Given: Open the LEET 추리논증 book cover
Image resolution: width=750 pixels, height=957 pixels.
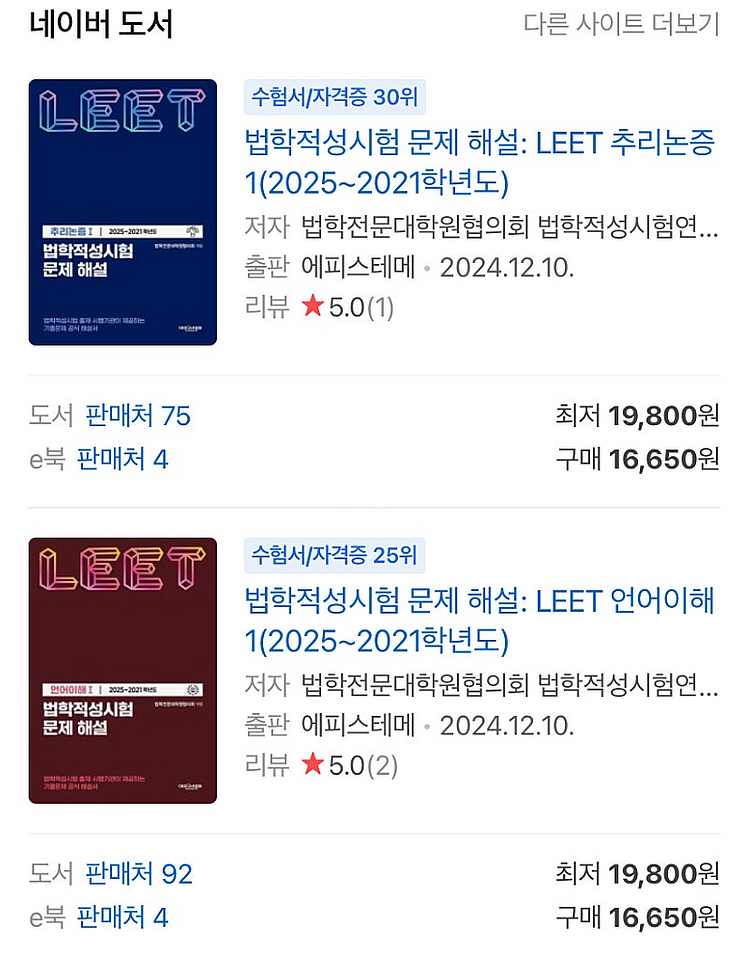Looking at the screenshot, I should point(123,212).
